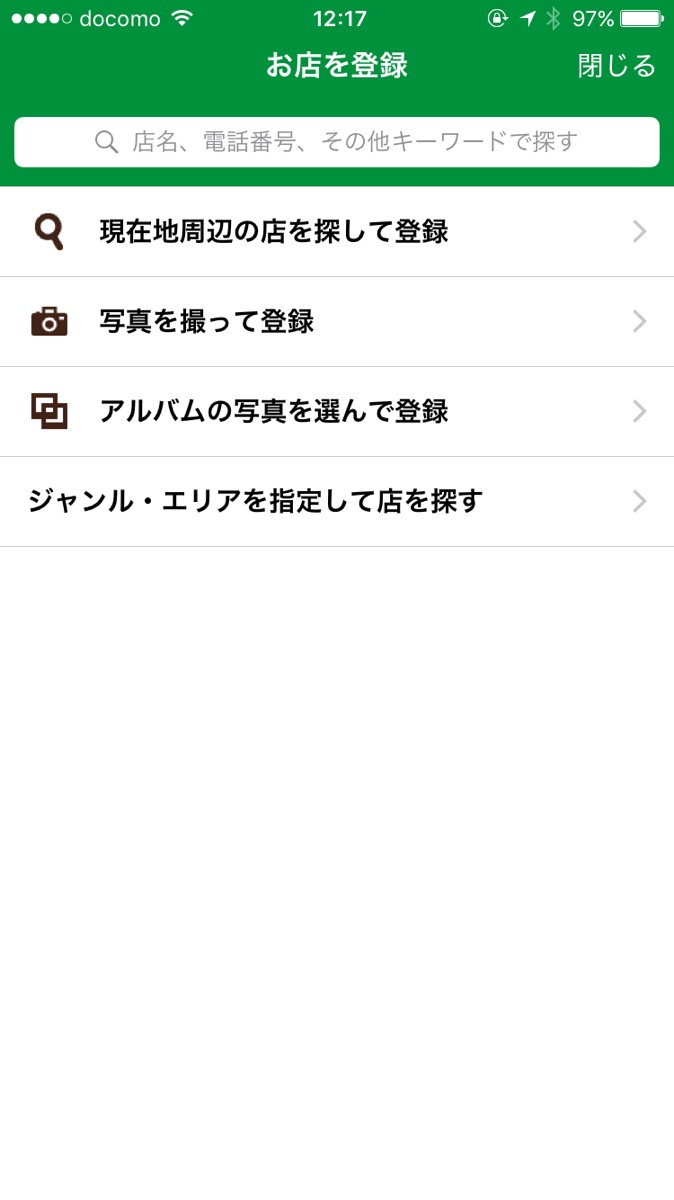
Task: Focus the shop name keyword search field
Action: (x=337, y=142)
